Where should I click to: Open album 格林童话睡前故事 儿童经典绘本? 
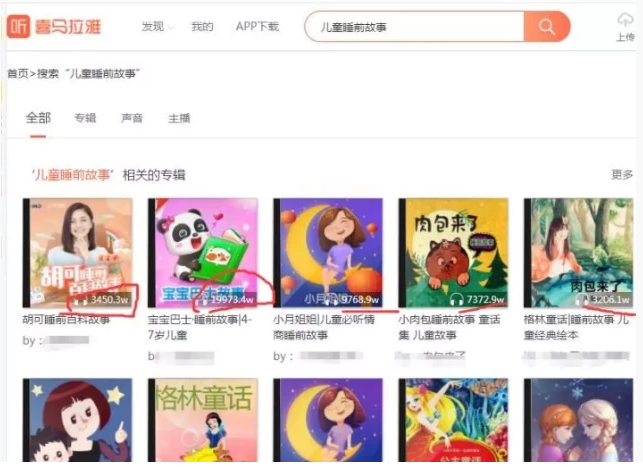pyautogui.click(x=577, y=253)
